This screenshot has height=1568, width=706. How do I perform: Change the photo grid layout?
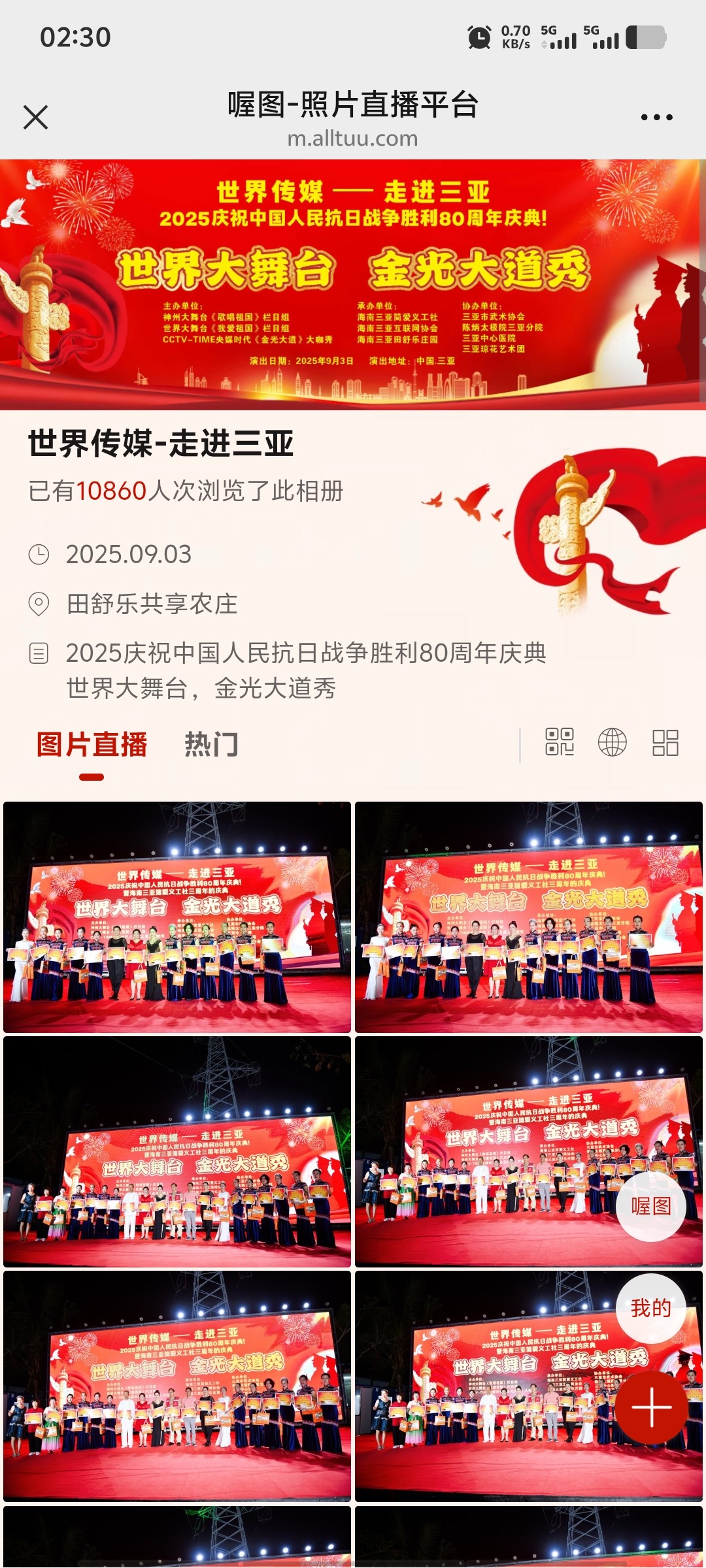[665, 743]
